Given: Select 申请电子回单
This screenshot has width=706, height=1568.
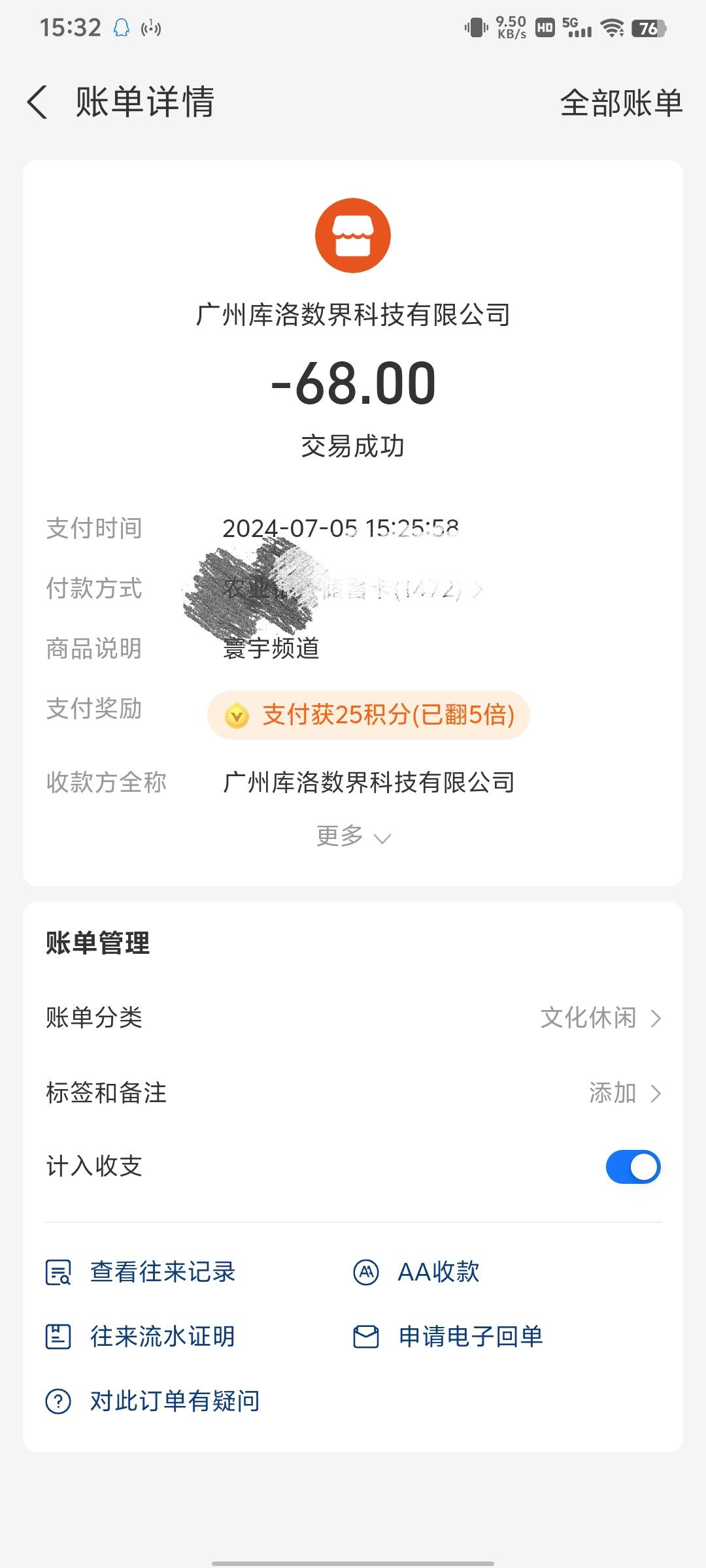Looking at the screenshot, I should (x=448, y=1337).
